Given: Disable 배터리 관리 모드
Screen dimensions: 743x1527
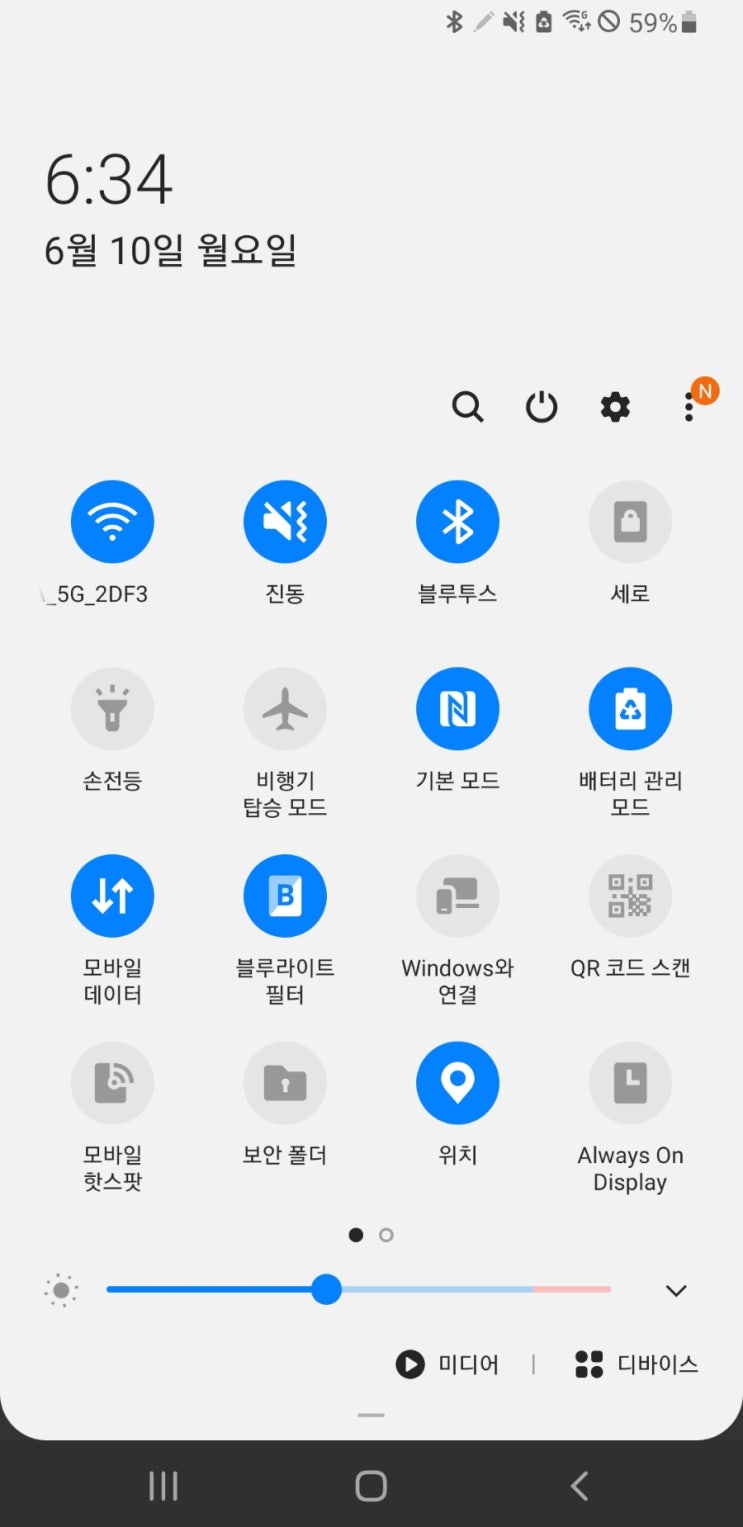Looking at the screenshot, I should 630,709.
